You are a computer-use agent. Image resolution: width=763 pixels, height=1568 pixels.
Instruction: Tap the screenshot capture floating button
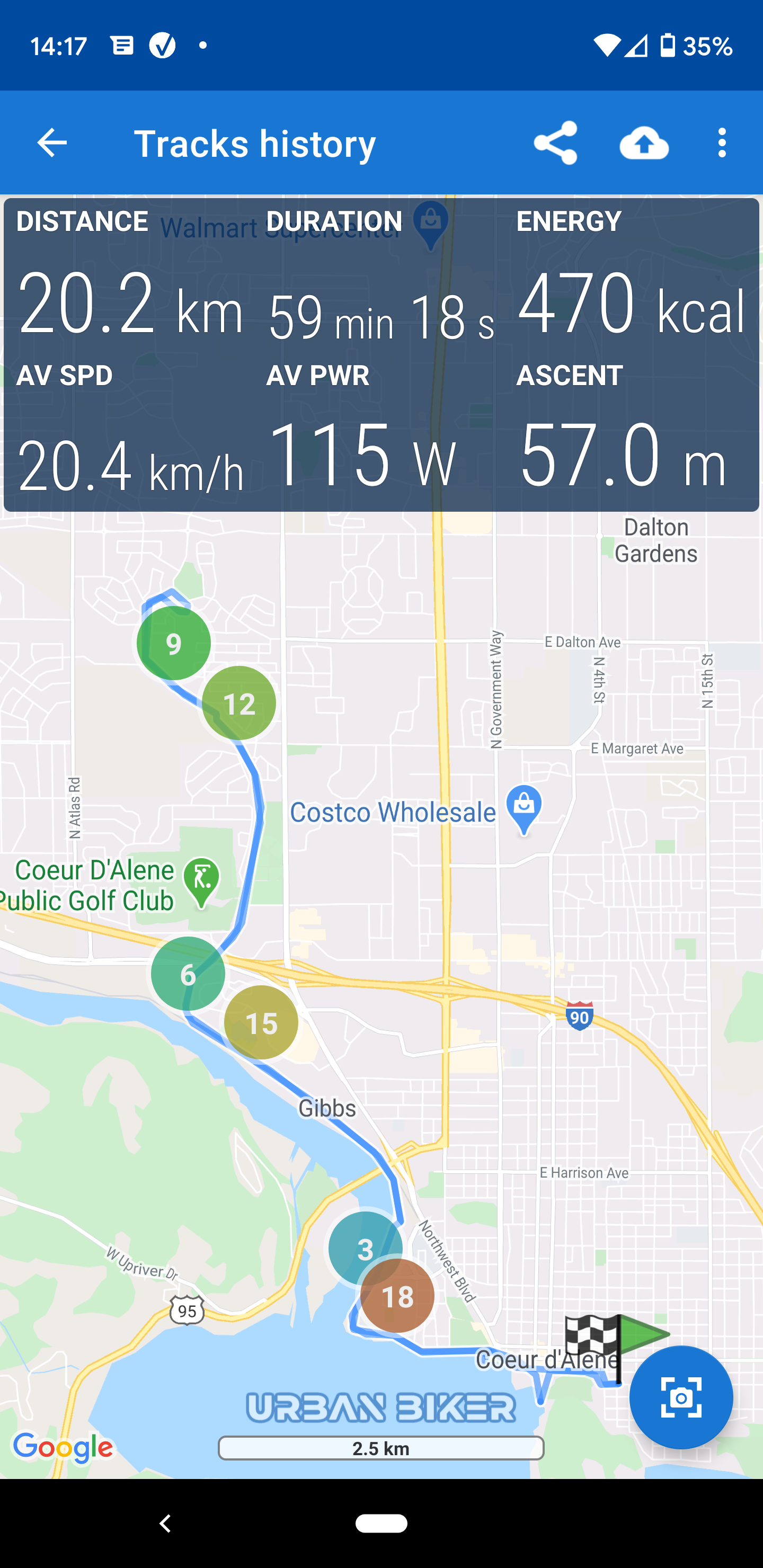(x=681, y=1397)
